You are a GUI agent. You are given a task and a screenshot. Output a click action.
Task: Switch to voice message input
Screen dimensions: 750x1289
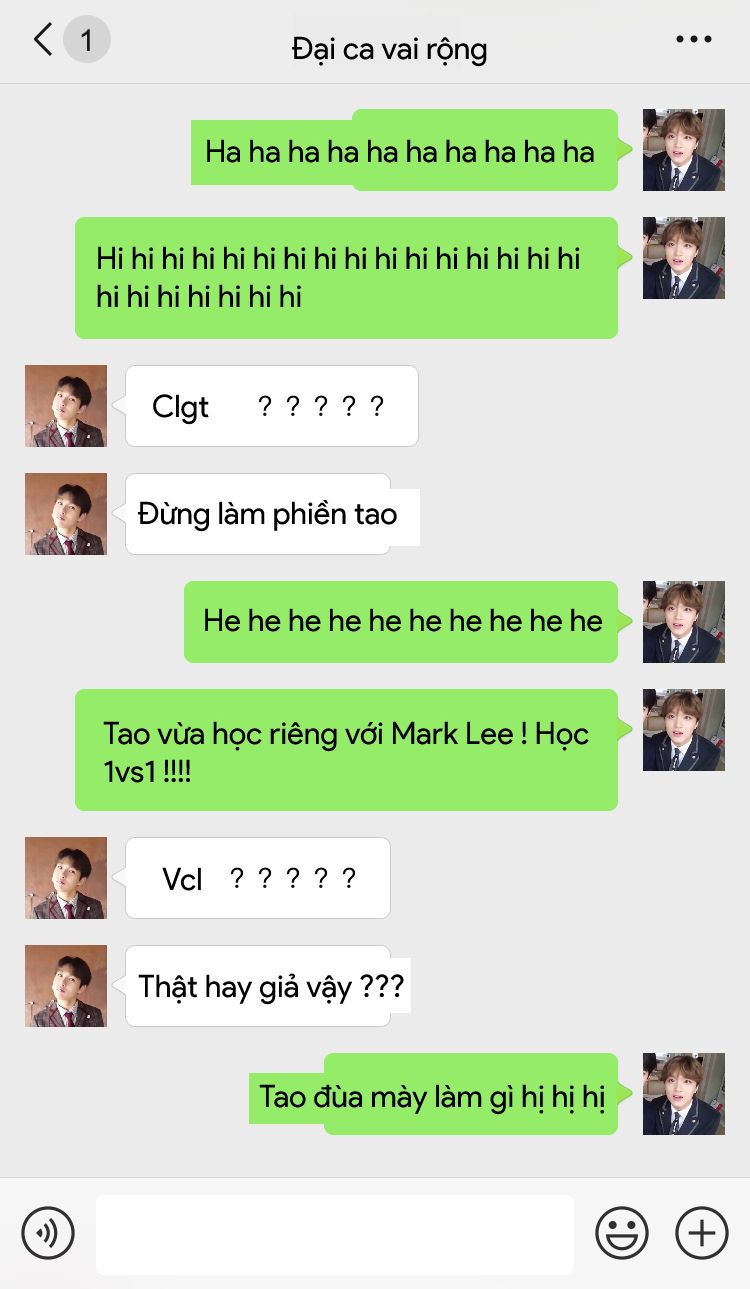pyautogui.click(x=48, y=1232)
